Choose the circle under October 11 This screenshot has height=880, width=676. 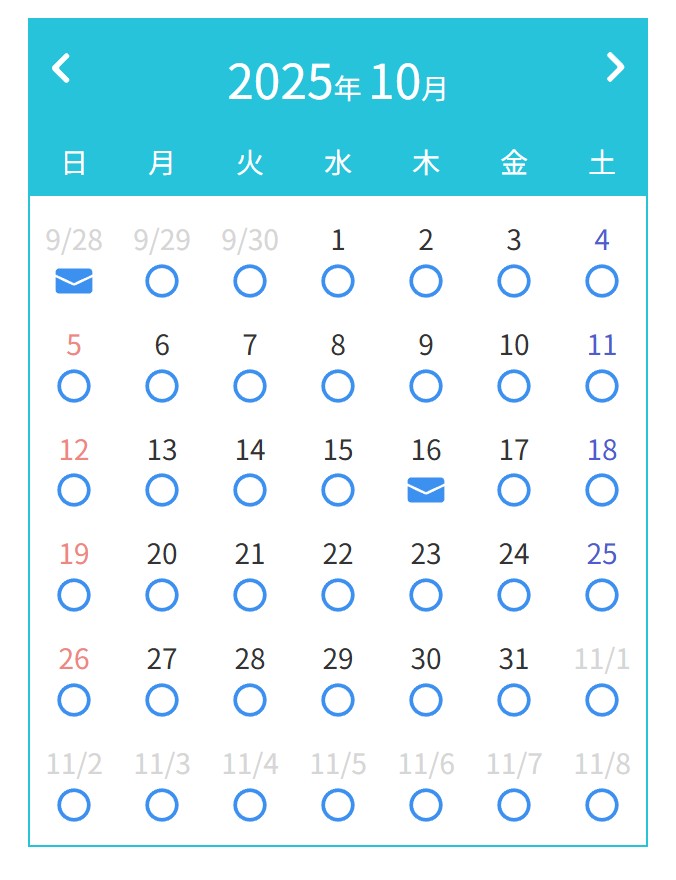click(x=602, y=386)
